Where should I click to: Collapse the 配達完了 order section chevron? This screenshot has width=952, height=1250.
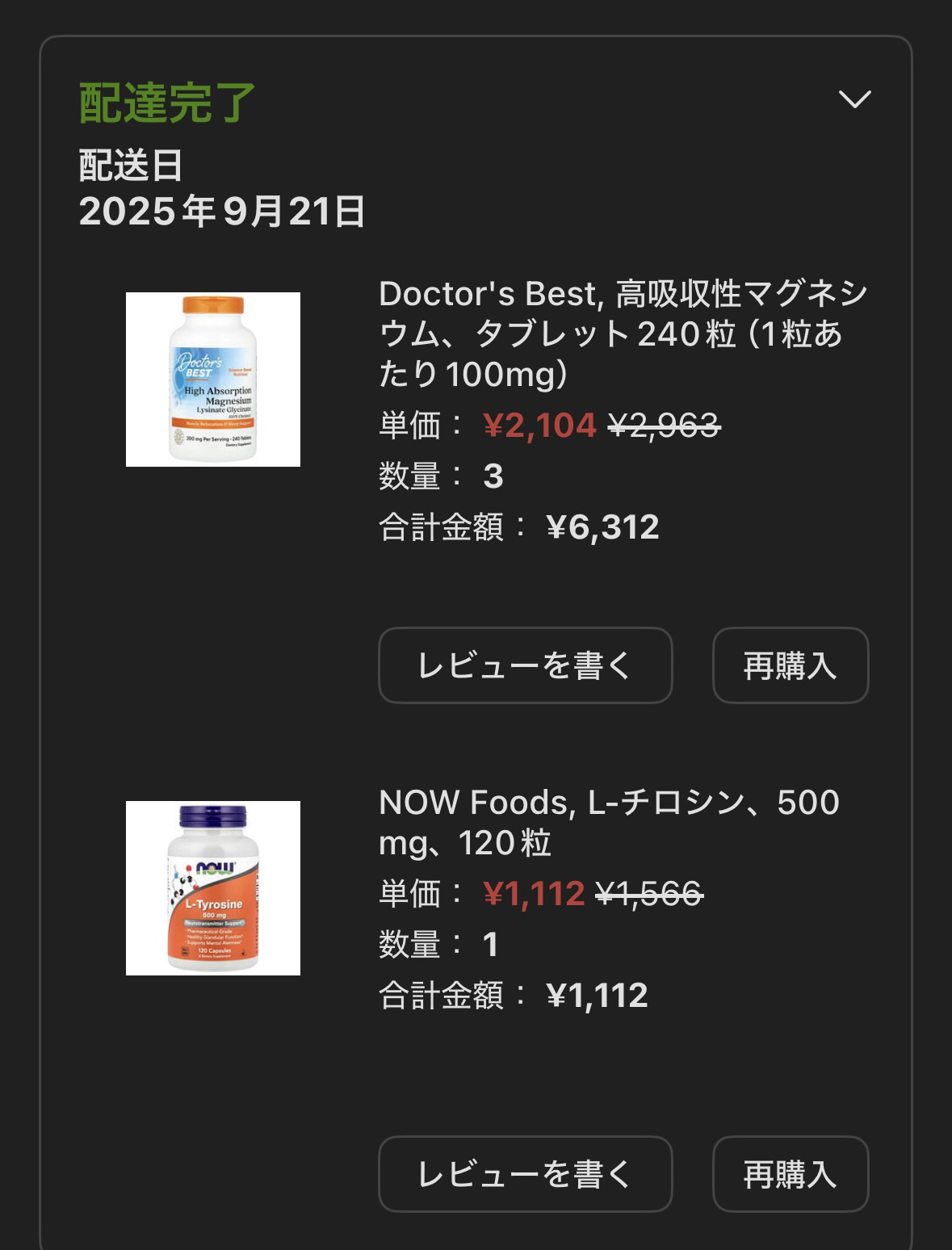(x=854, y=99)
